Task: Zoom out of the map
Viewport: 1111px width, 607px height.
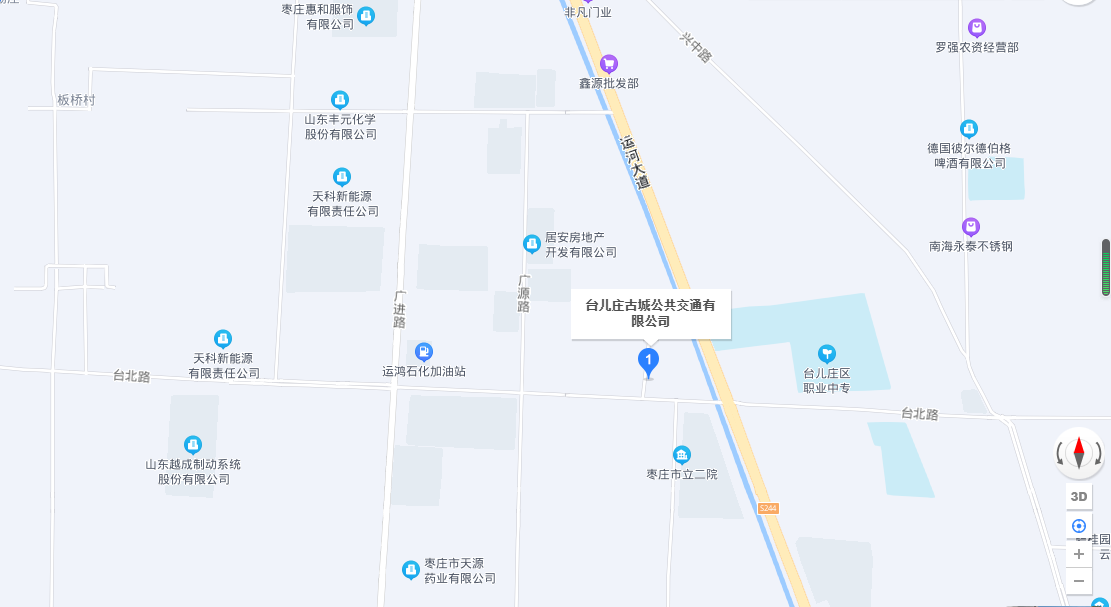Action: 1079,581
